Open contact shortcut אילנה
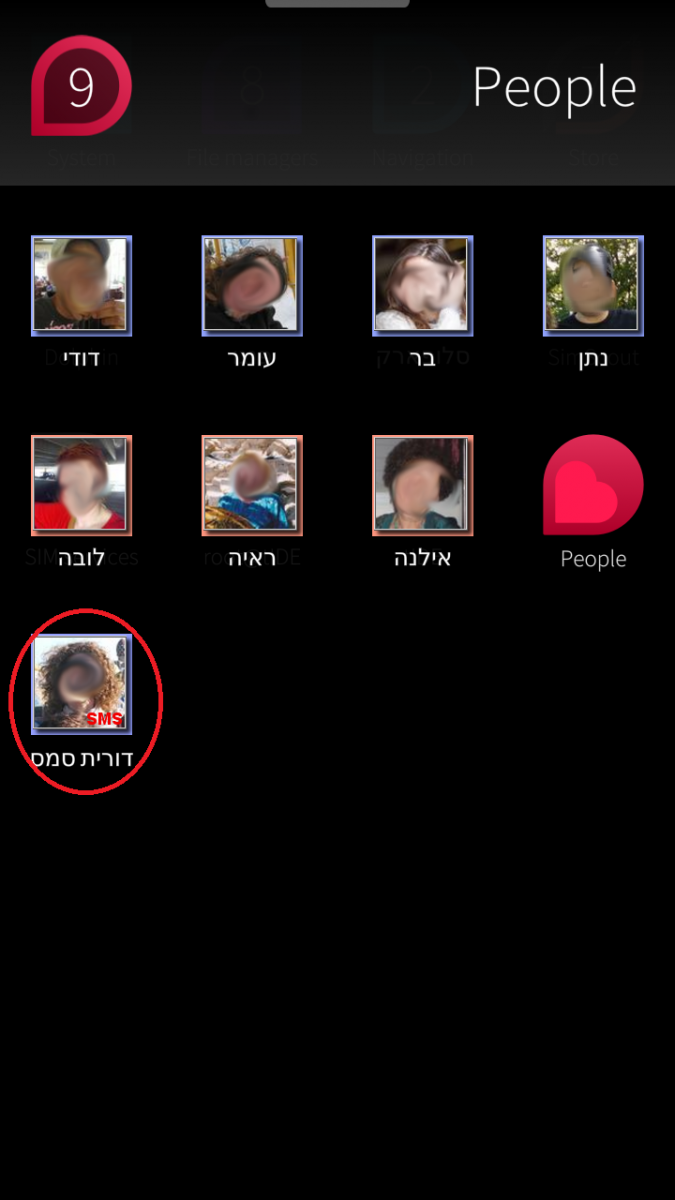This screenshot has height=1200, width=675. pos(422,485)
